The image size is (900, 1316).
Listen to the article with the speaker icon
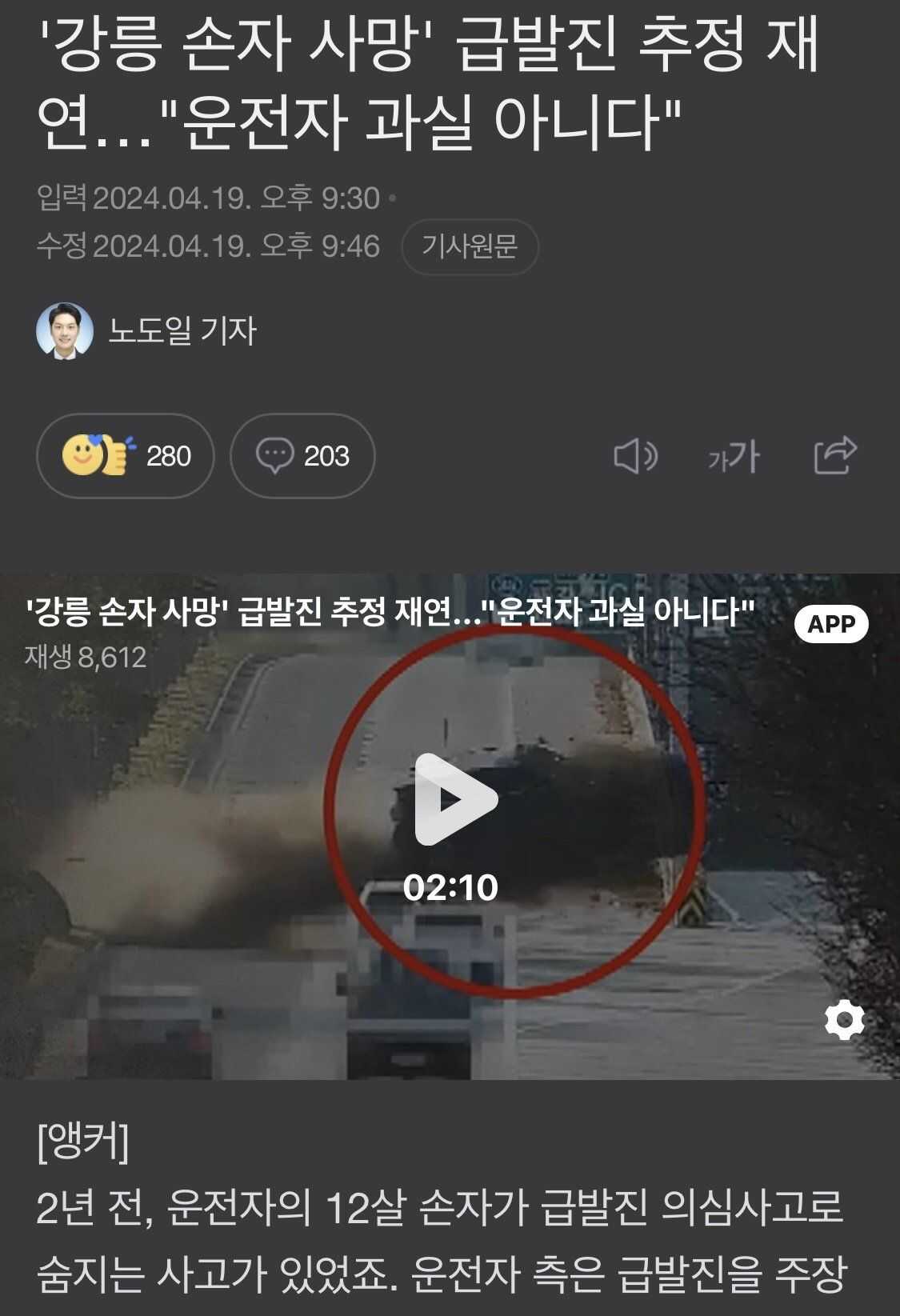(635, 456)
